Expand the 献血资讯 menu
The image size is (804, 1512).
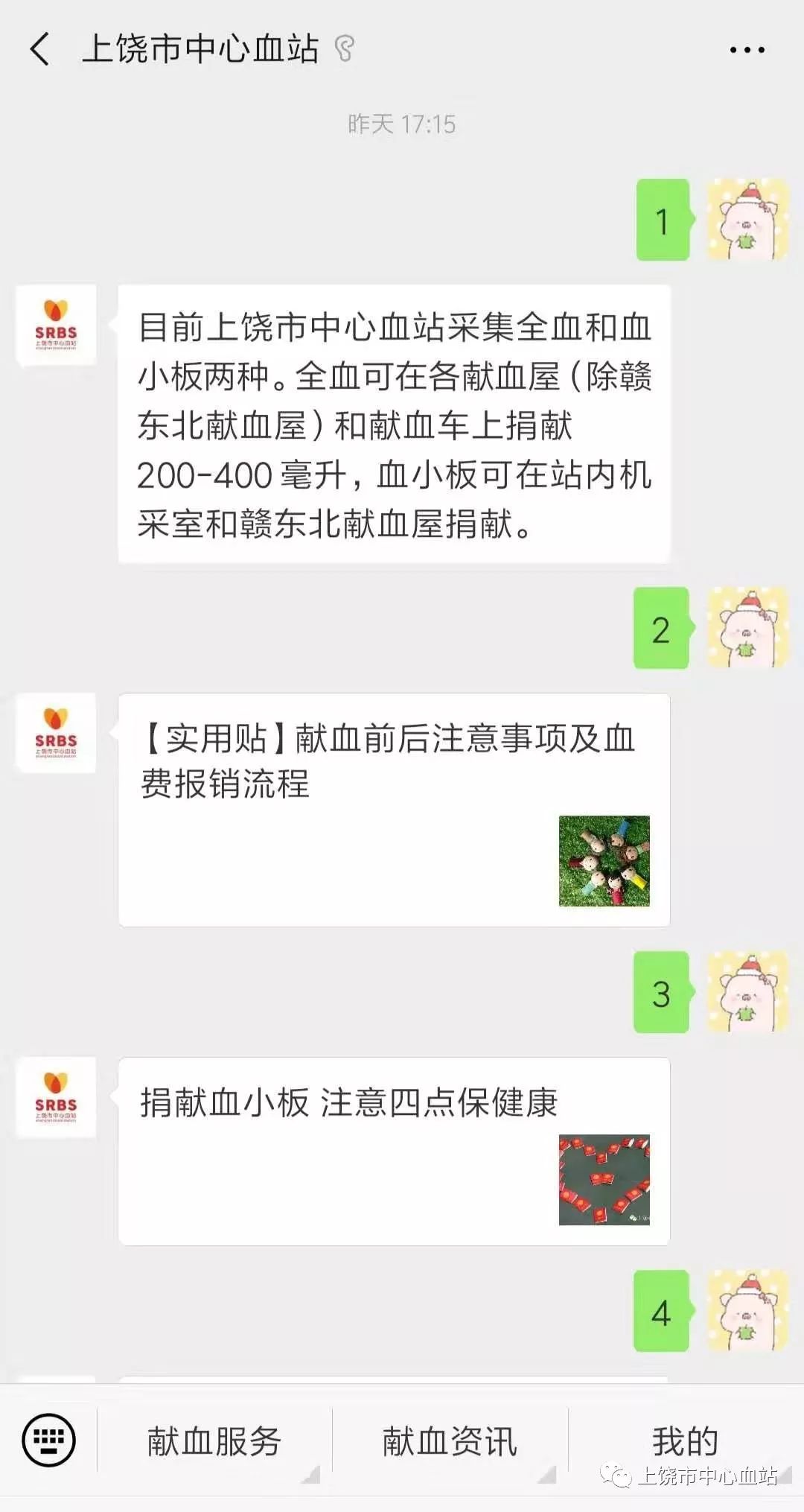click(450, 1441)
